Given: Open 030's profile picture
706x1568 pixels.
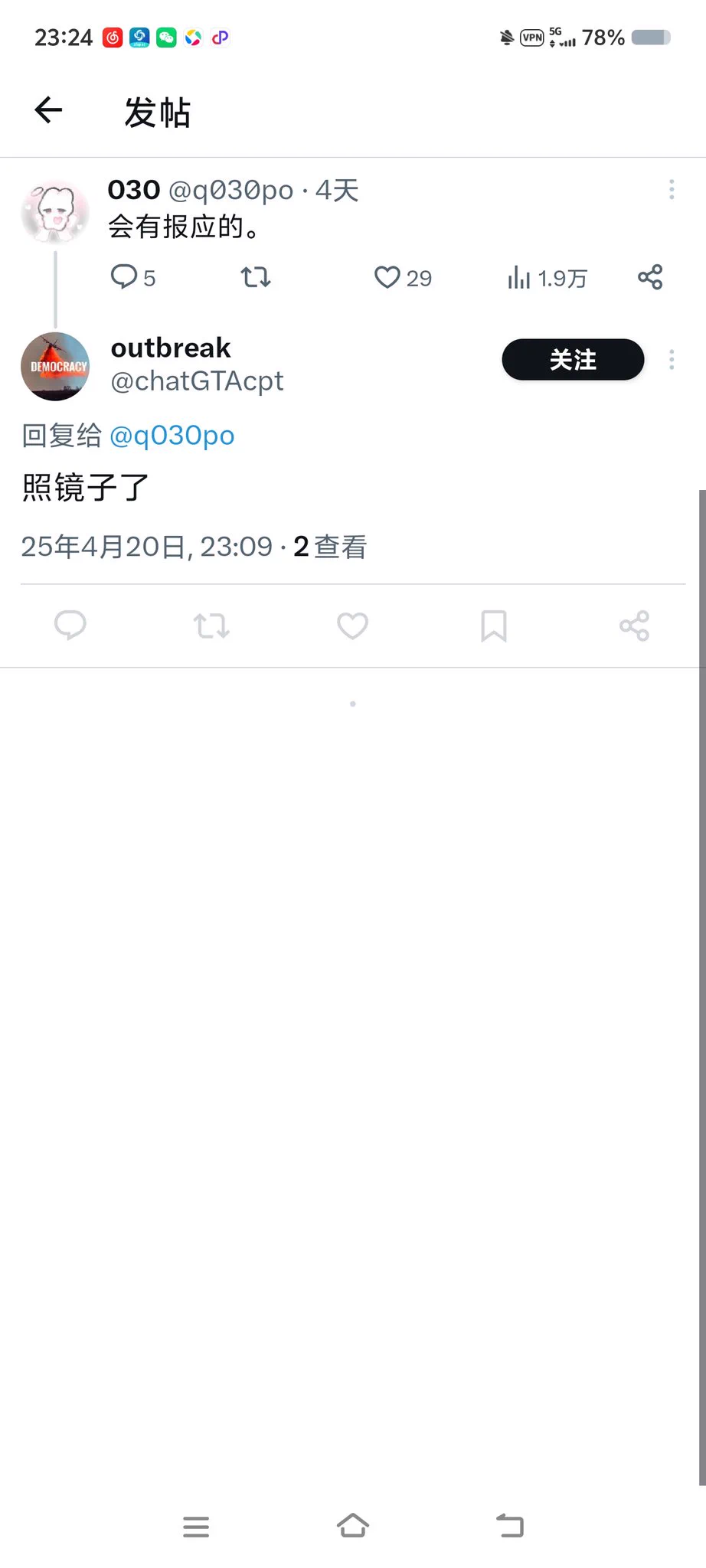Looking at the screenshot, I should (54, 211).
